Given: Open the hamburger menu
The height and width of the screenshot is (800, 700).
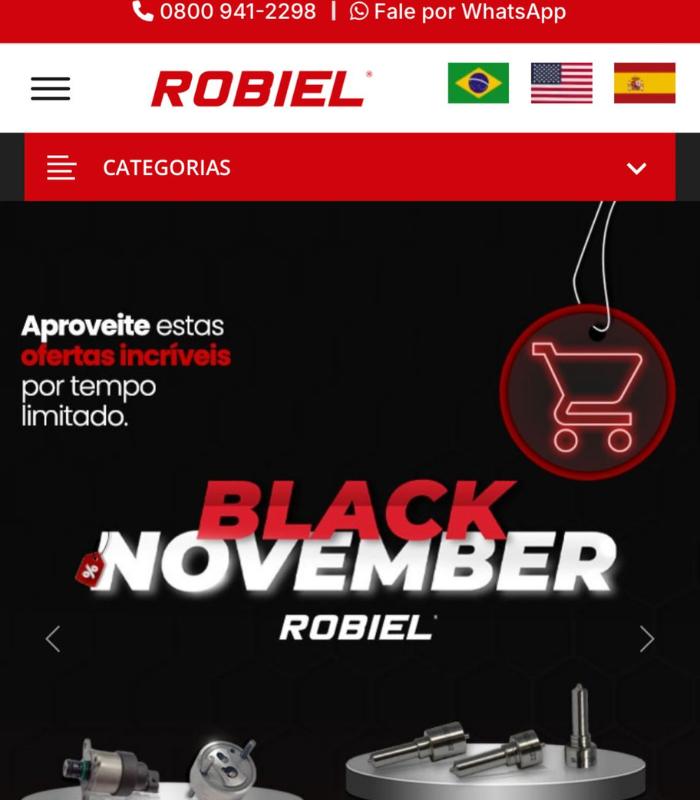Looking at the screenshot, I should (50, 88).
